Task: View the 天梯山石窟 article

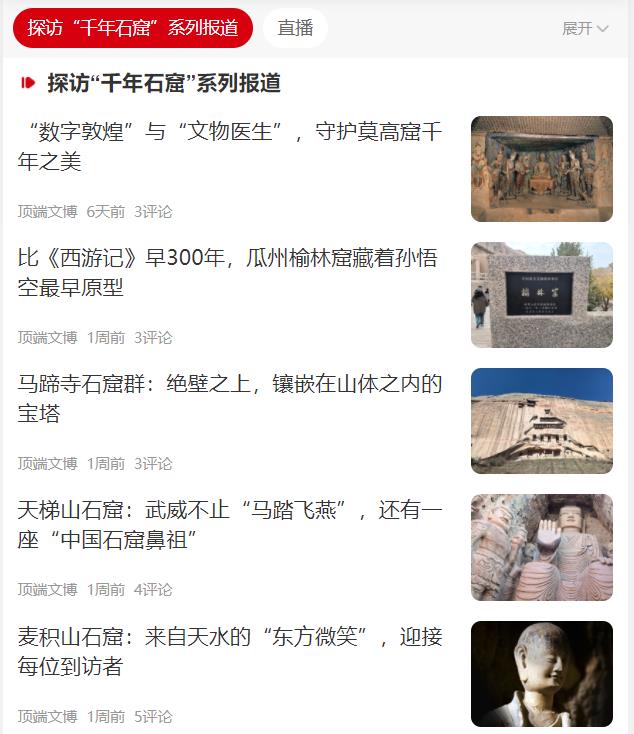Action: (x=230, y=525)
